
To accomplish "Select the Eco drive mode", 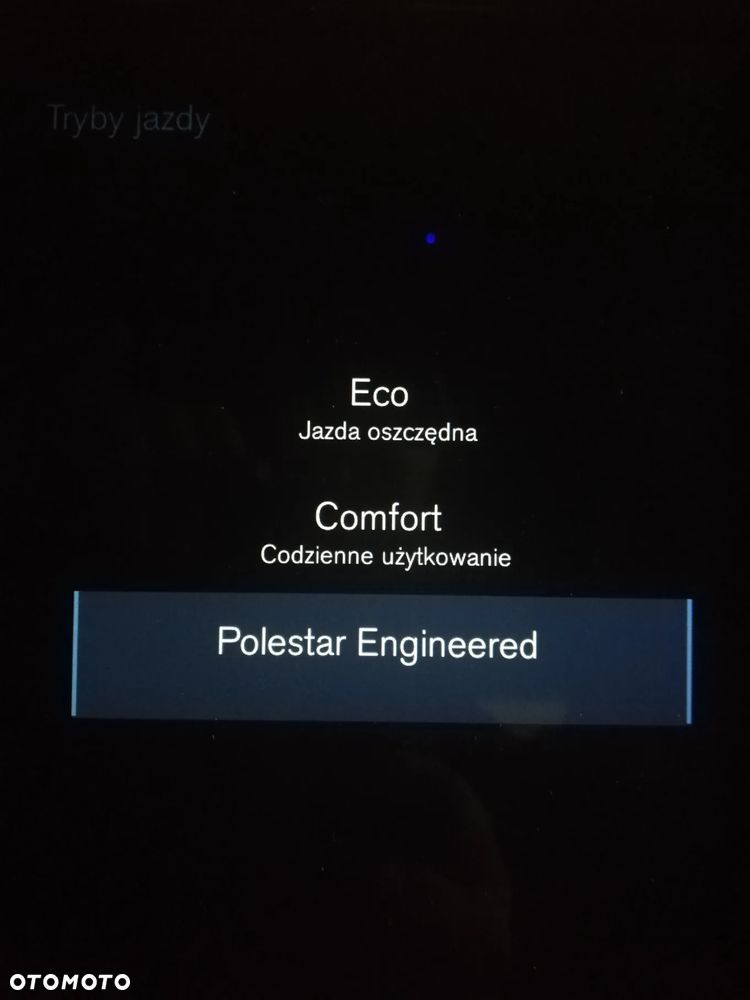I will tap(380, 408).
